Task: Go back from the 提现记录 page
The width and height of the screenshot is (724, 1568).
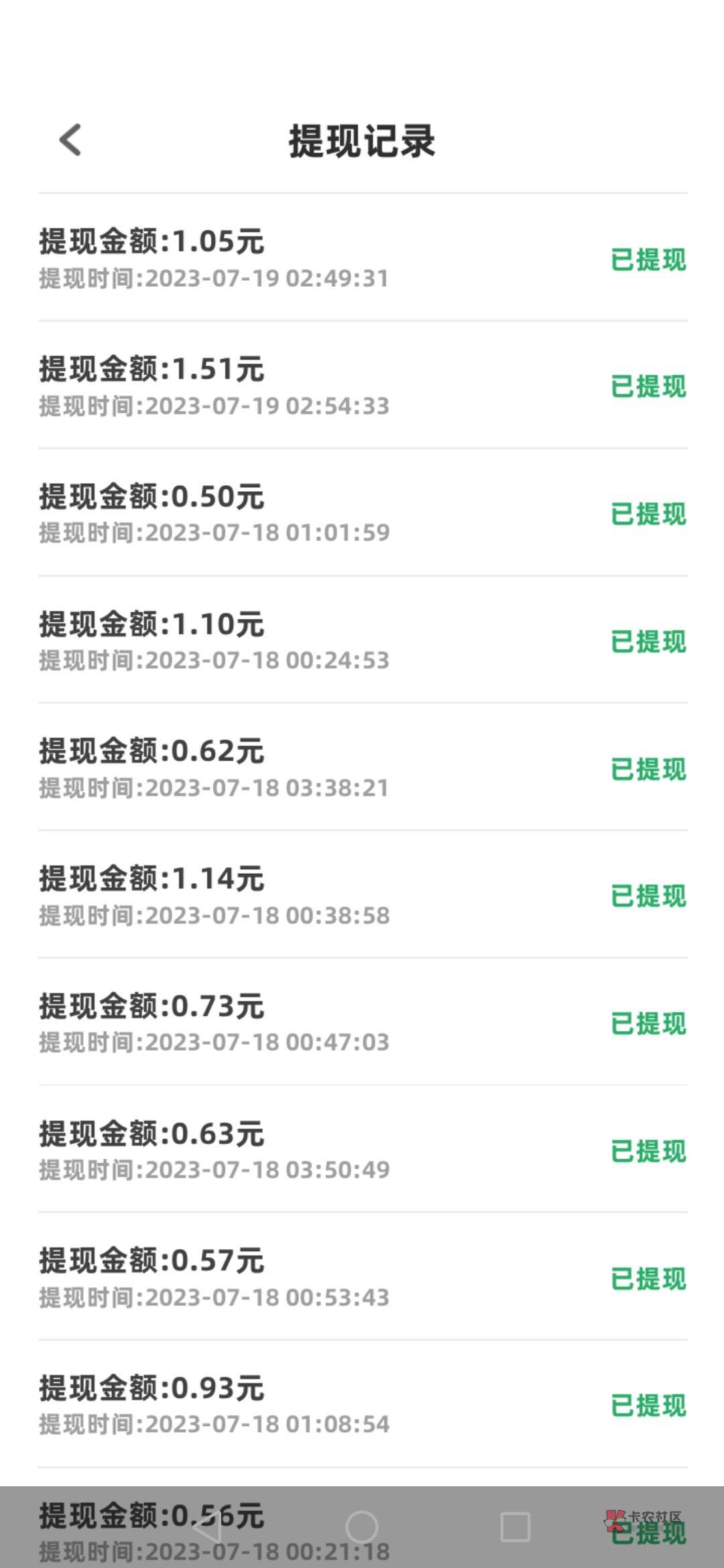Action: 70,140
